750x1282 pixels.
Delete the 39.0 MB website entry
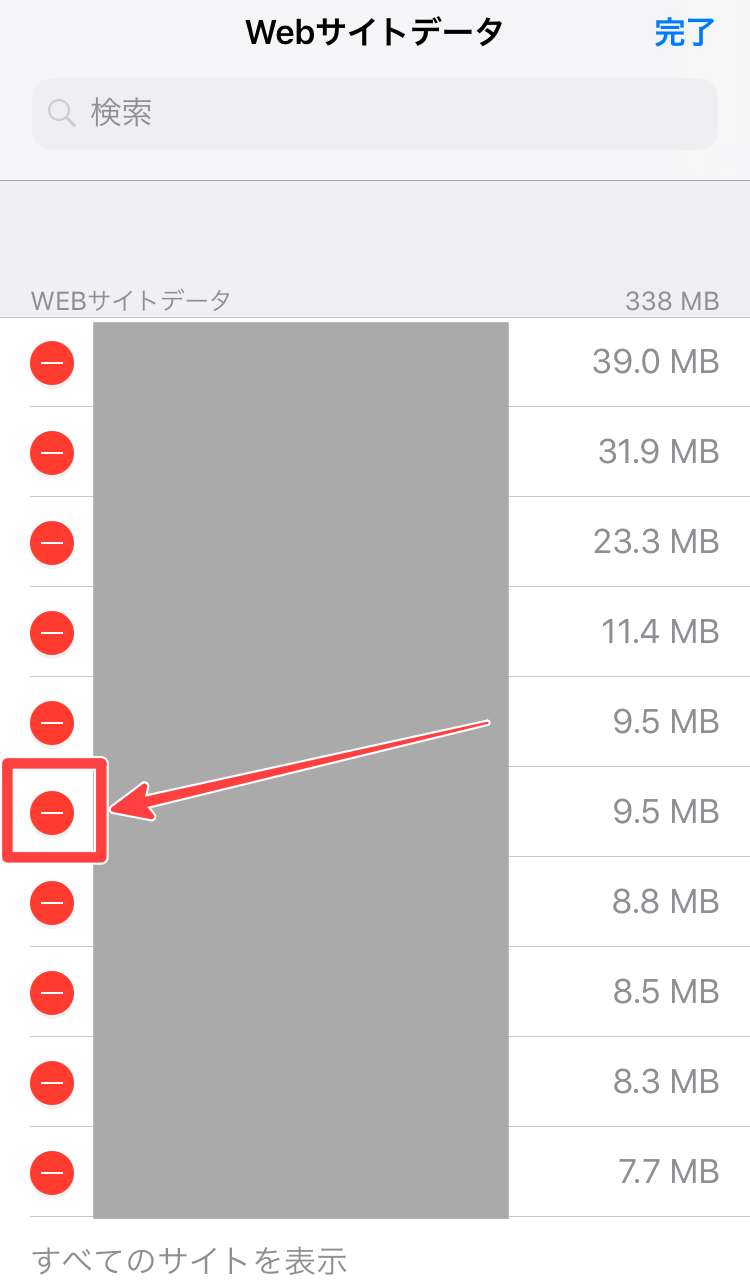pyautogui.click(x=52, y=362)
